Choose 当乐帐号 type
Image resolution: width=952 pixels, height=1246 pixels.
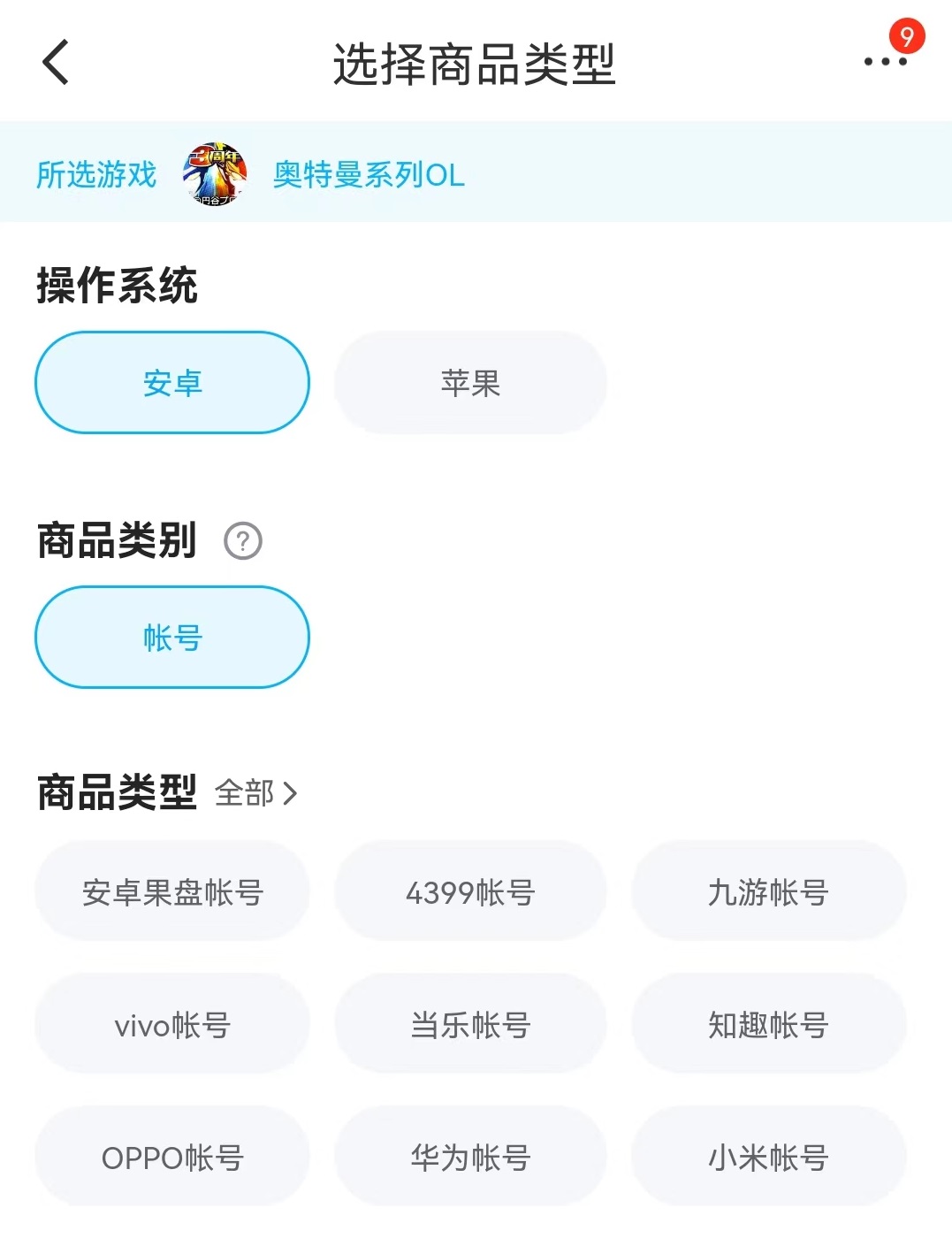470,1024
